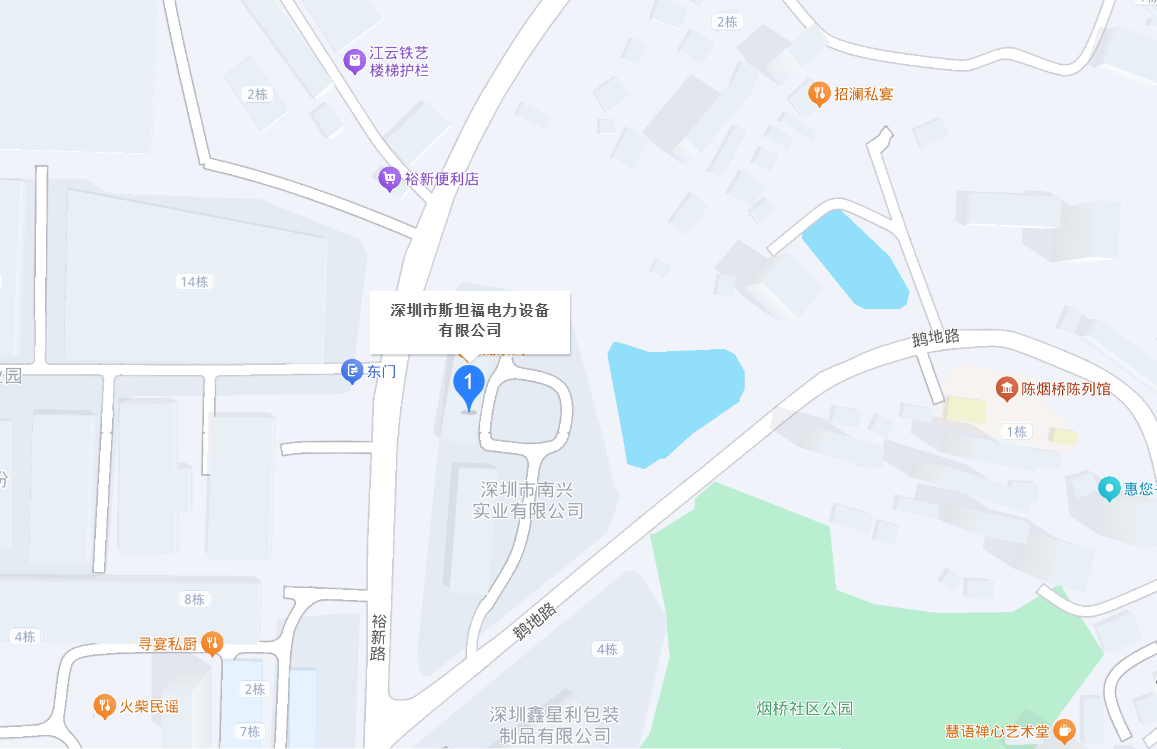Tap the blue location marker numbered 1
Screen dimensions: 1157x749
[469, 383]
